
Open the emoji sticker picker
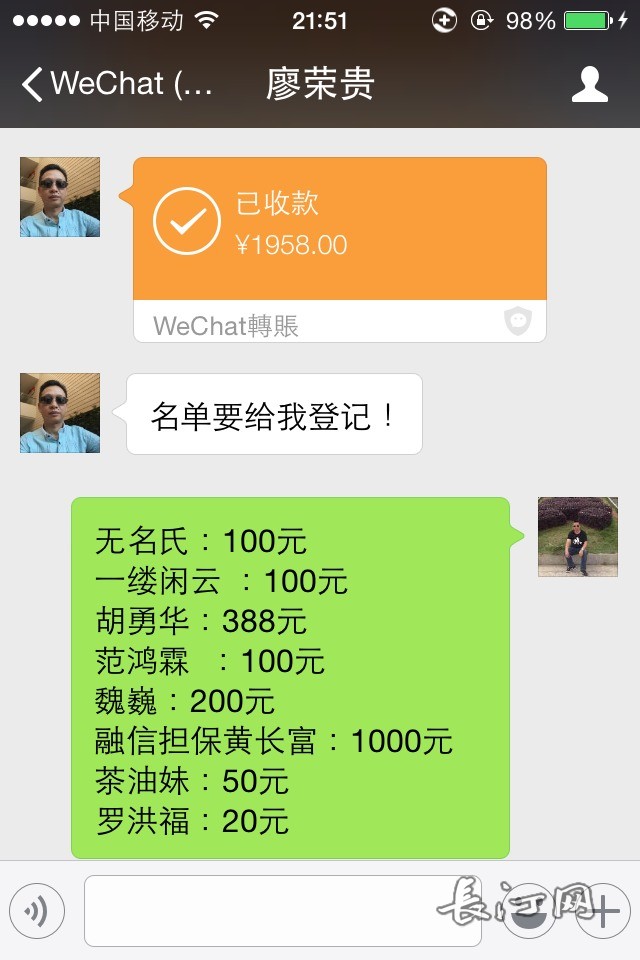pos(528,910)
